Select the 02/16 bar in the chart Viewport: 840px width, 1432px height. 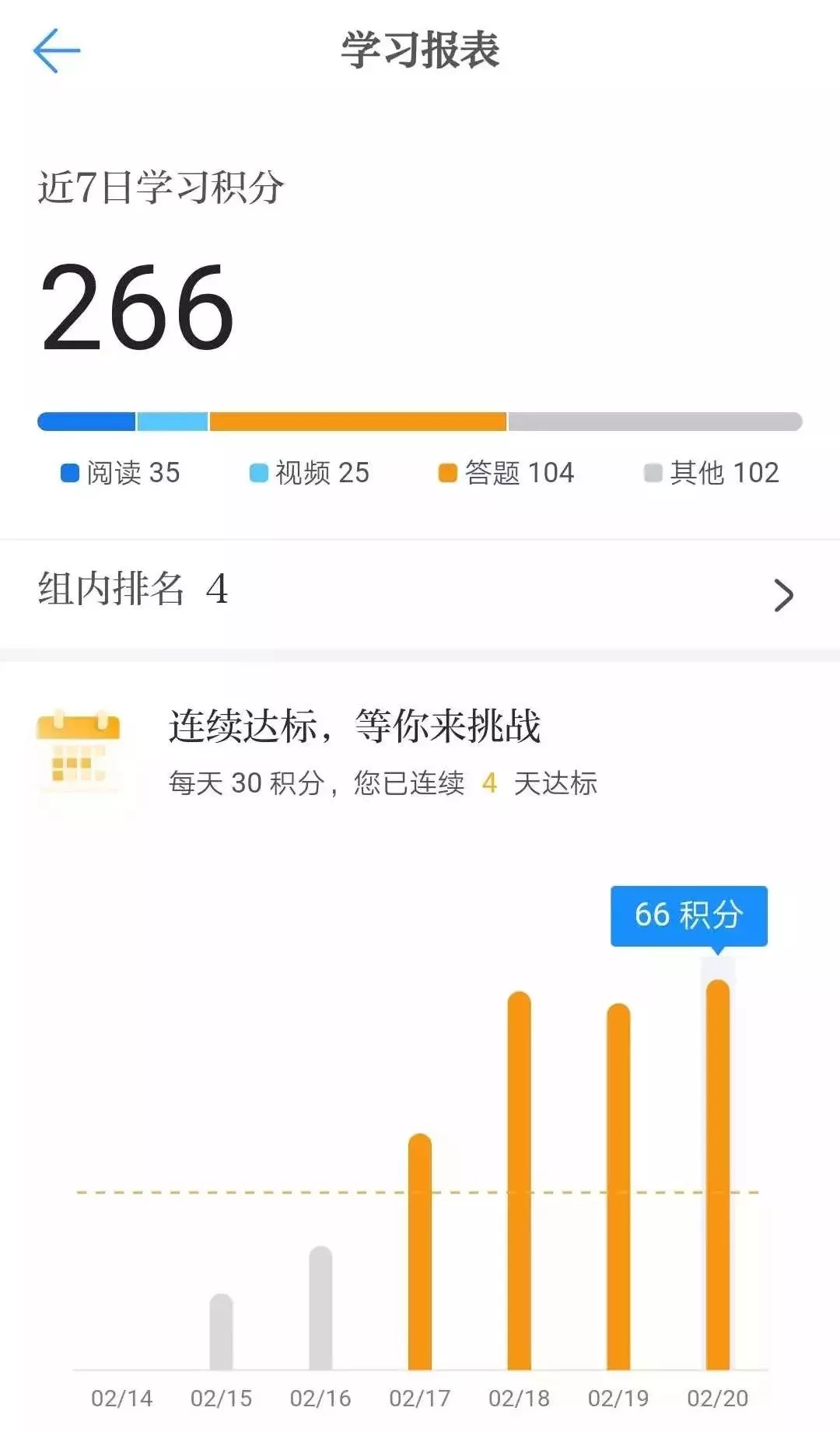tap(320, 1308)
